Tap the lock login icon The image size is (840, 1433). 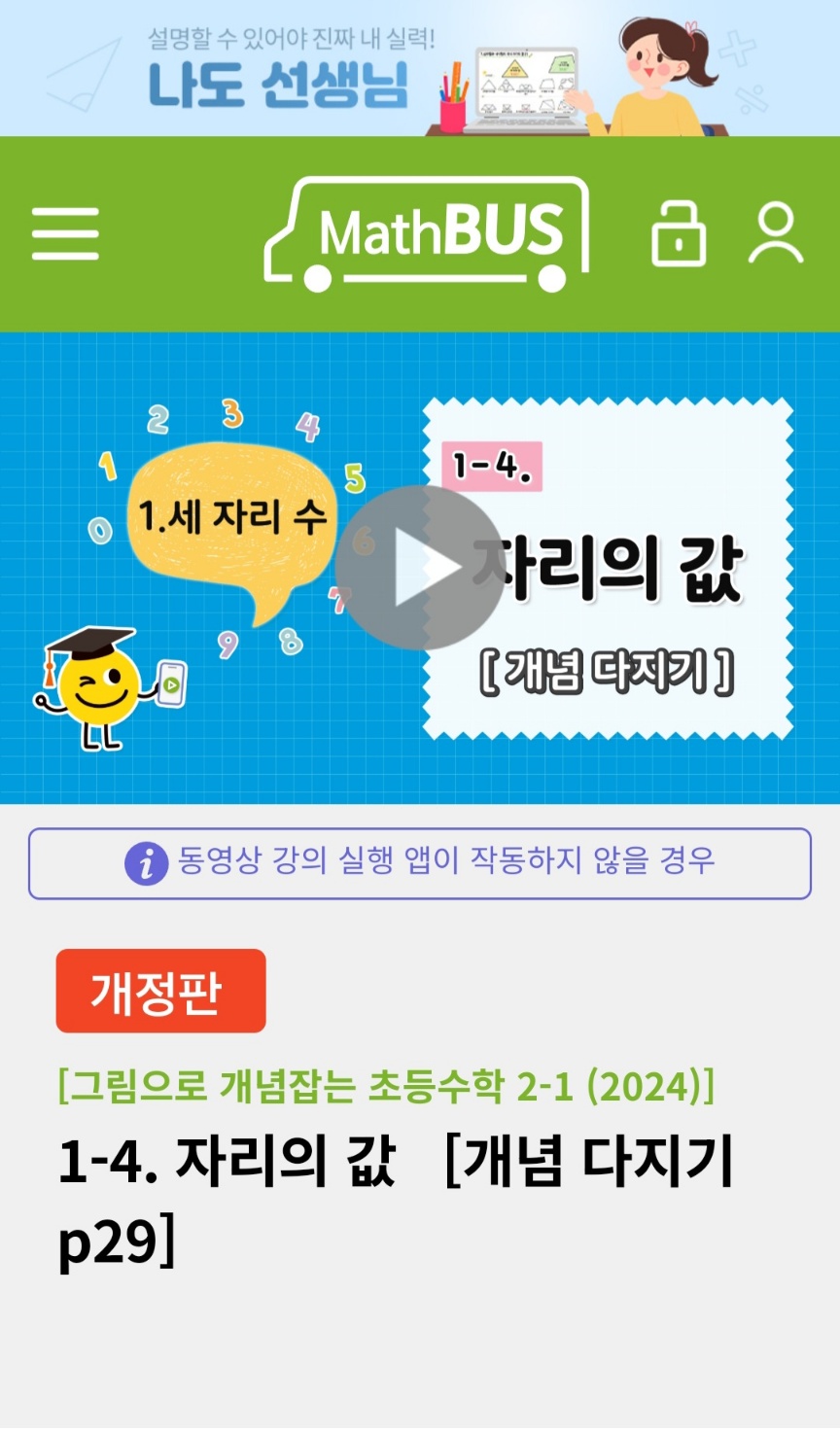[x=678, y=234]
